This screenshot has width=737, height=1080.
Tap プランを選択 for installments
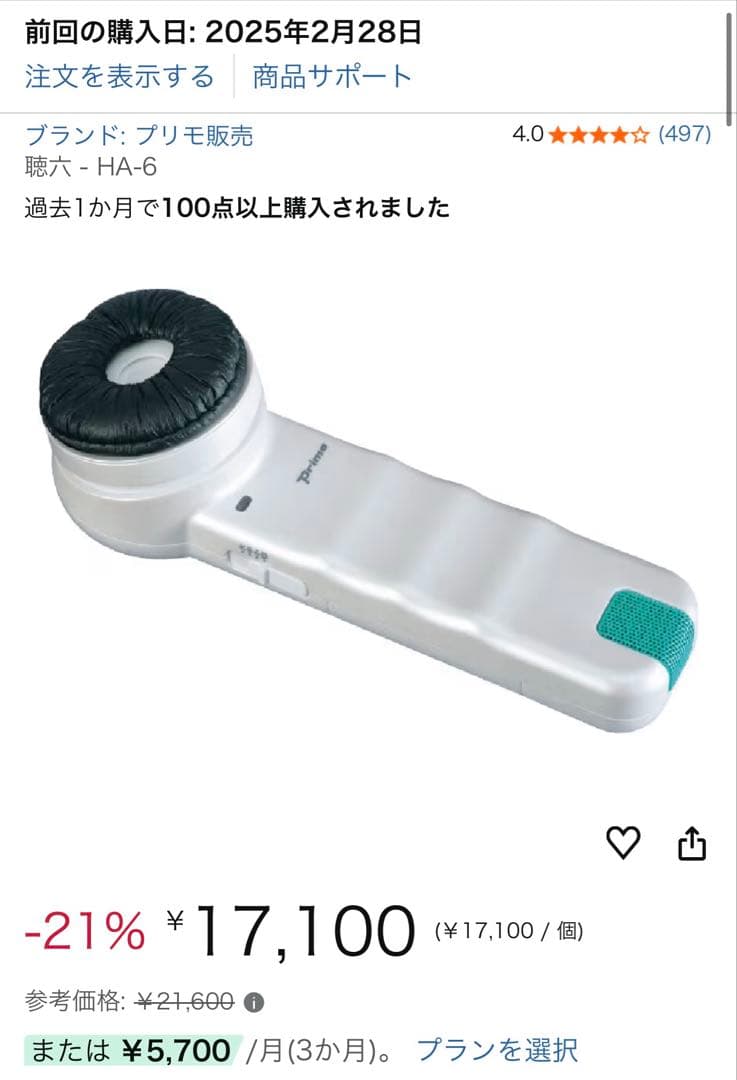(x=497, y=1050)
